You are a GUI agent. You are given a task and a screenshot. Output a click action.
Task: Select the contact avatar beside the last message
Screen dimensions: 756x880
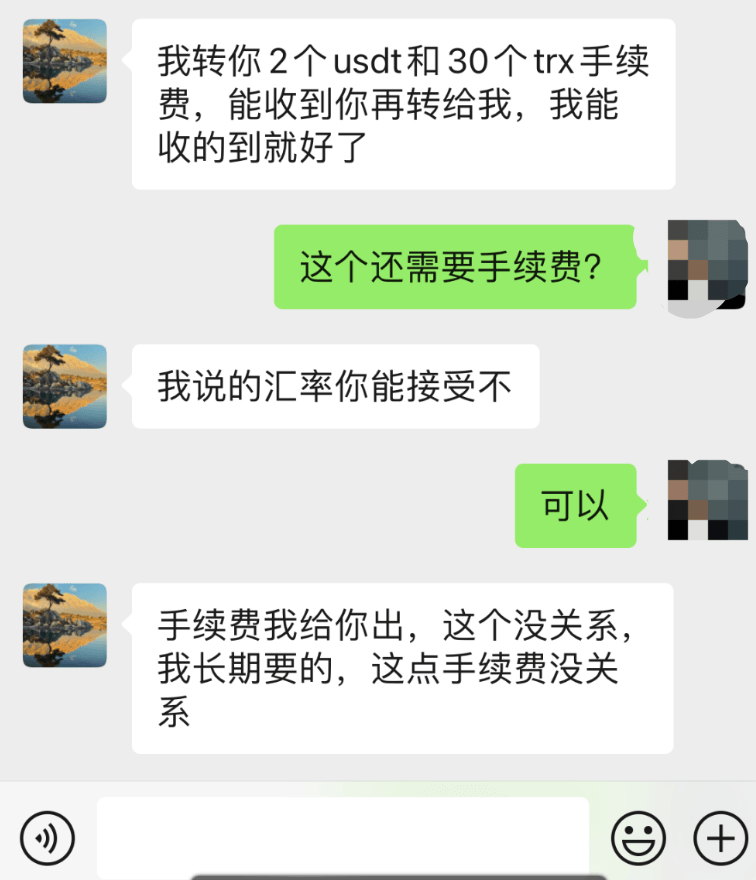pyautogui.click(x=64, y=623)
